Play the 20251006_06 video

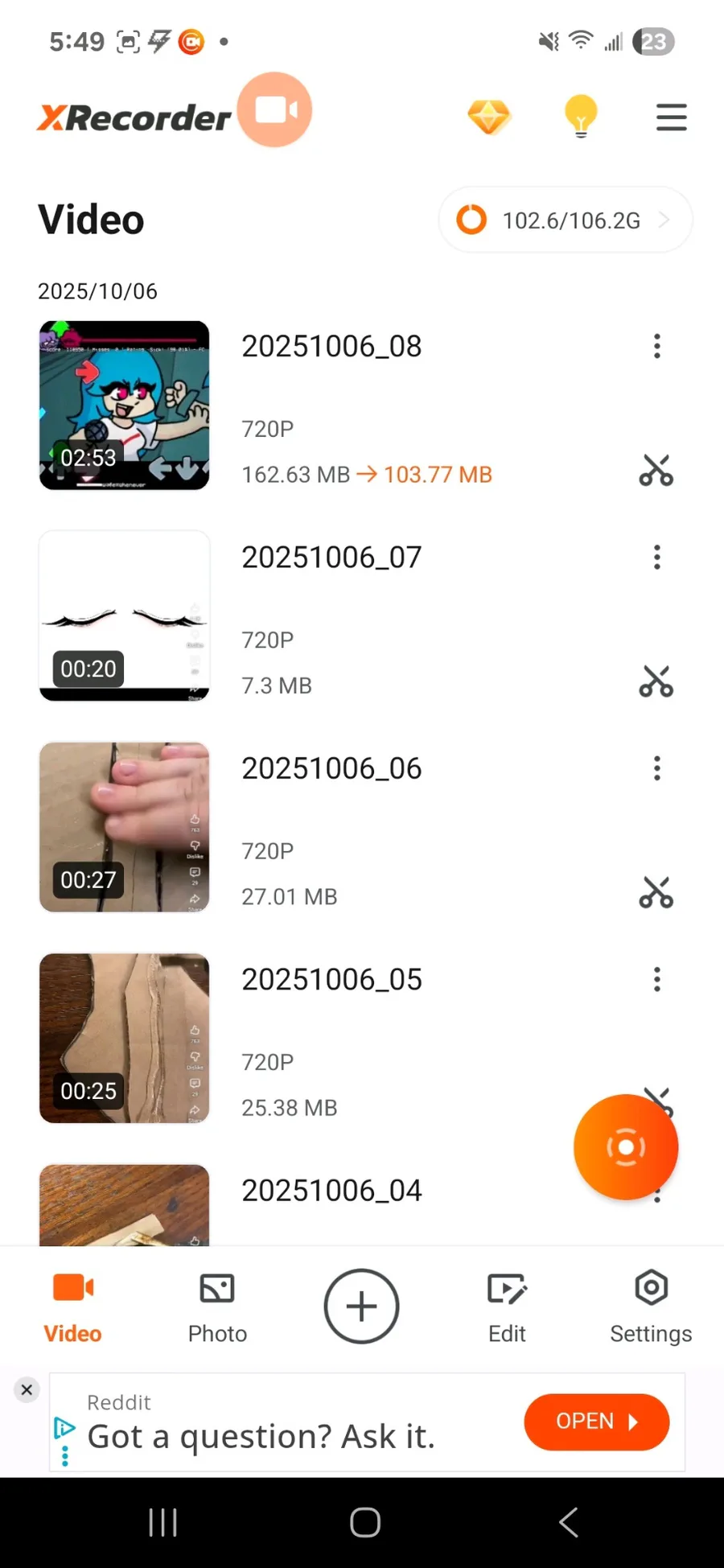(125, 827)
